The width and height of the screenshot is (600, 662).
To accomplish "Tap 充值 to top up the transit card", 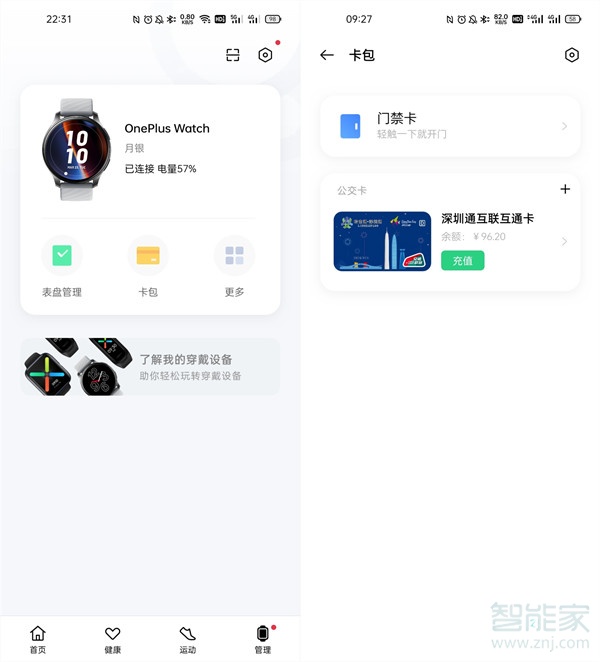I will click(x=462, y=260).
